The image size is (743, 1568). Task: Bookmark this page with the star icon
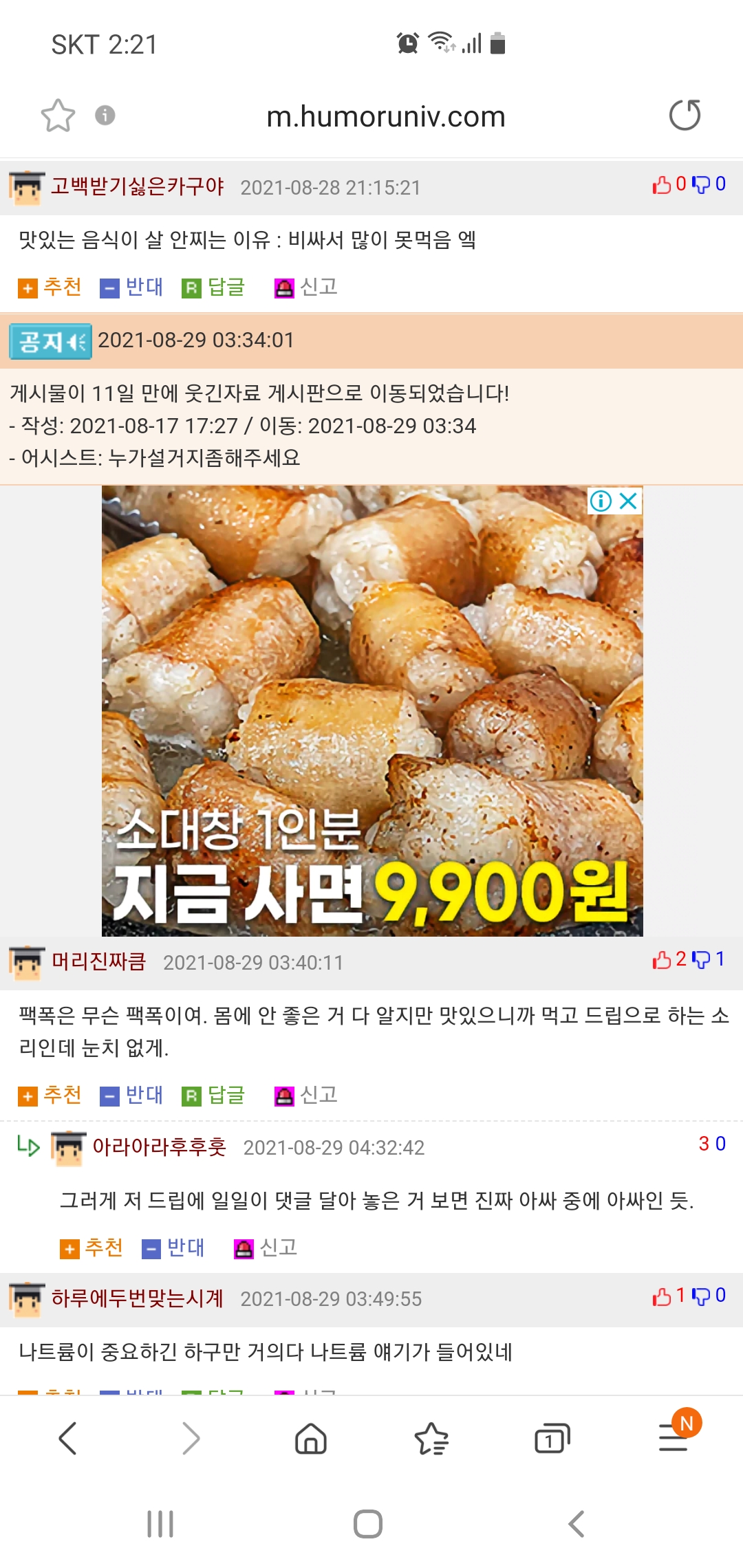58,116
